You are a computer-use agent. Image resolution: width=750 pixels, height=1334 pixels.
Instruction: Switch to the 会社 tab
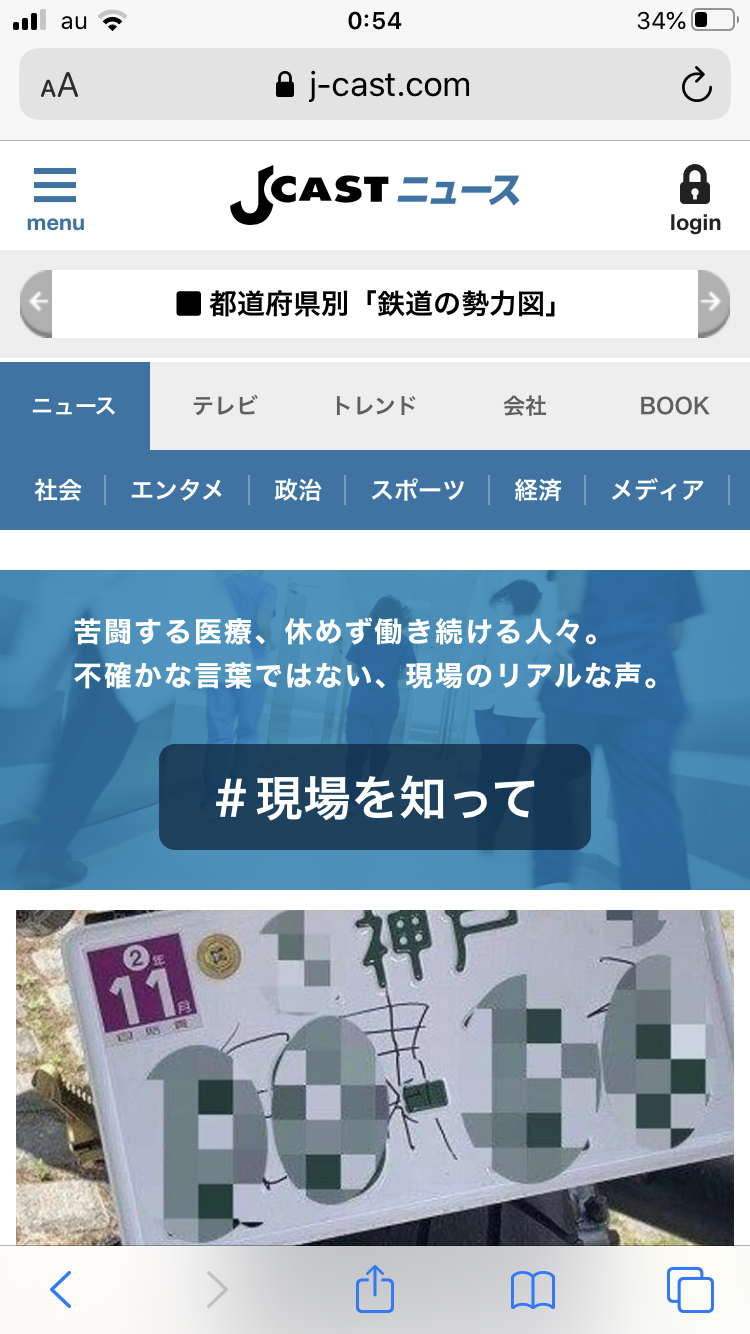click(x=524, y=406)
